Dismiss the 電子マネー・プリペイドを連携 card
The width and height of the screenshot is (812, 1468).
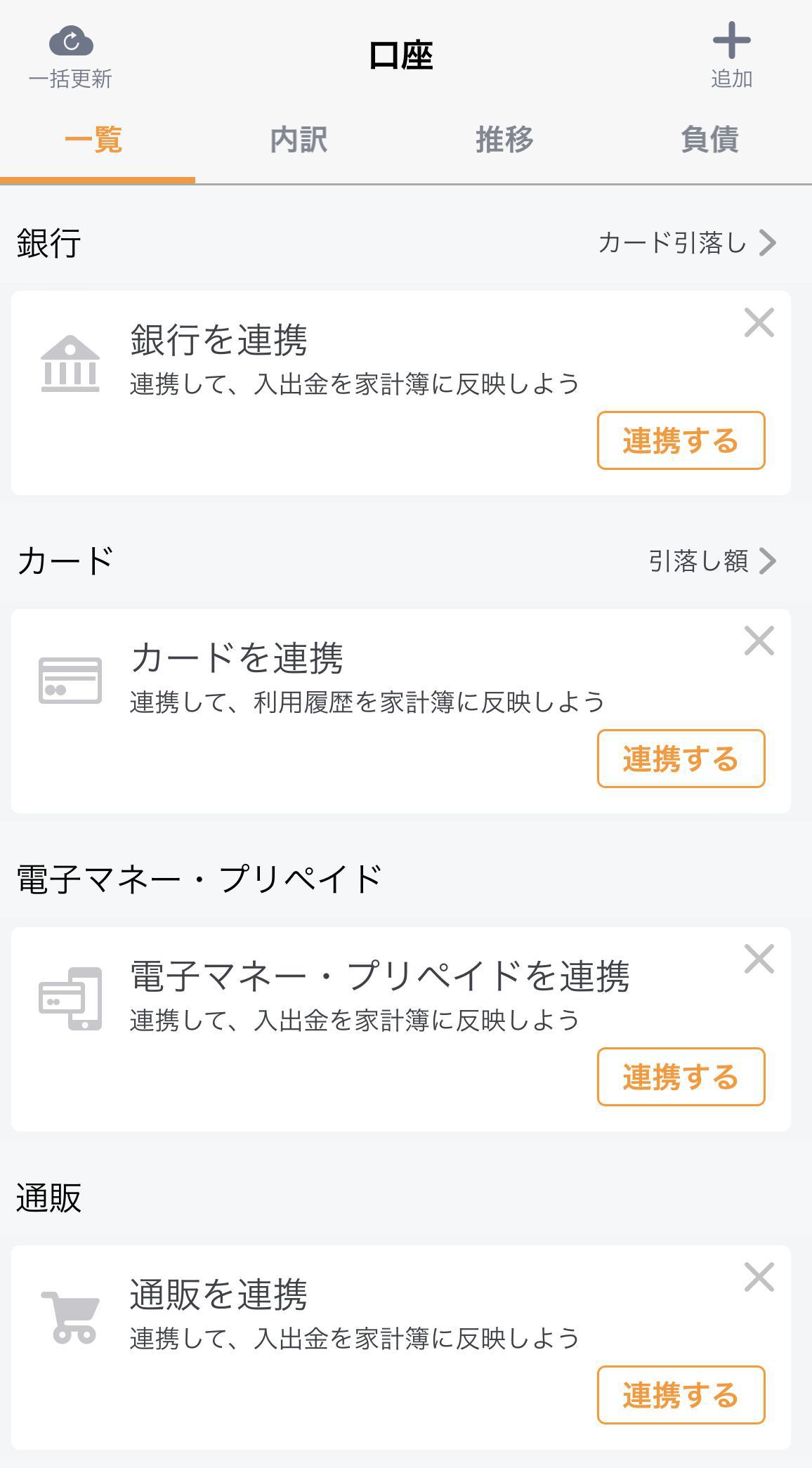click(759, 959)
